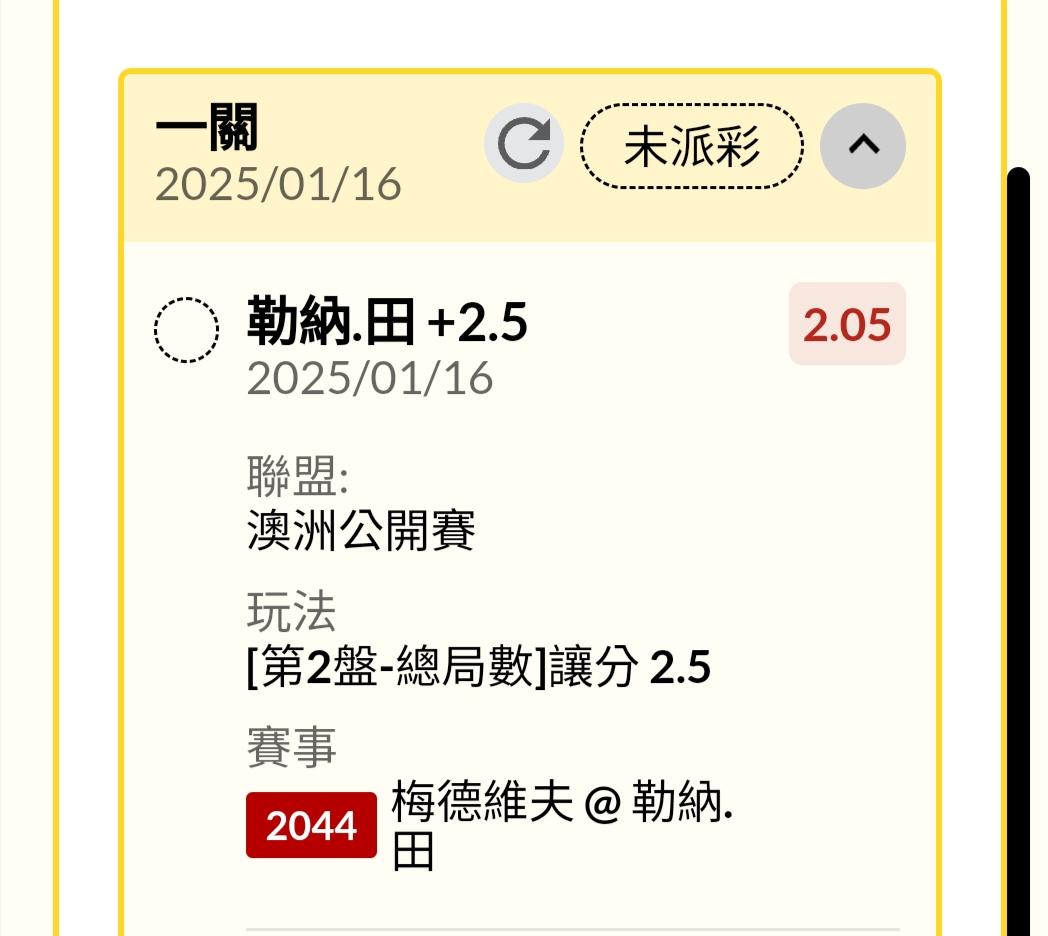Tap the 未派彩 status chip
The height and width of the screenshot is (936, 1048).
click(692, 146)
